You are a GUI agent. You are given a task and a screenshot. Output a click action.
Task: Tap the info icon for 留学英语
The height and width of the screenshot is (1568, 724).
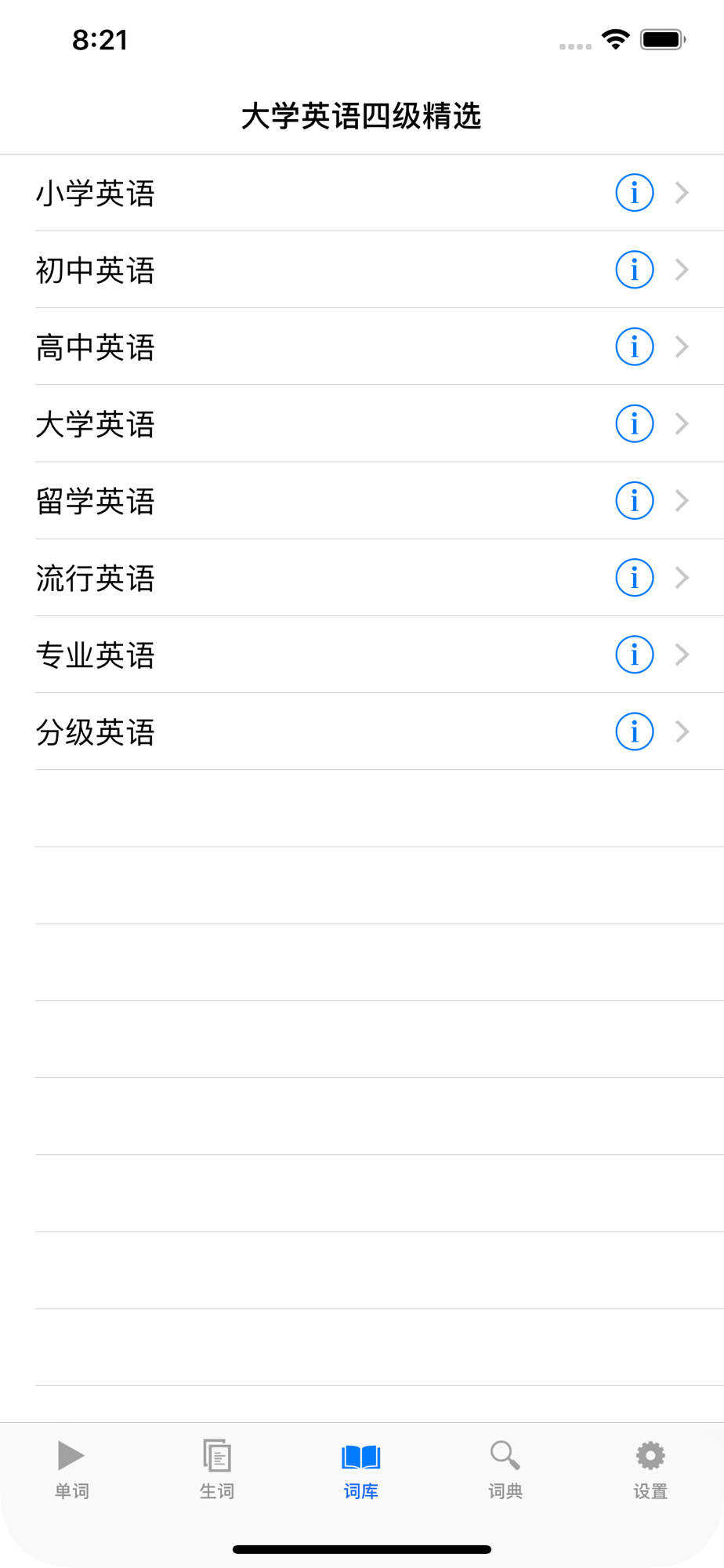[x=635, y=500]
